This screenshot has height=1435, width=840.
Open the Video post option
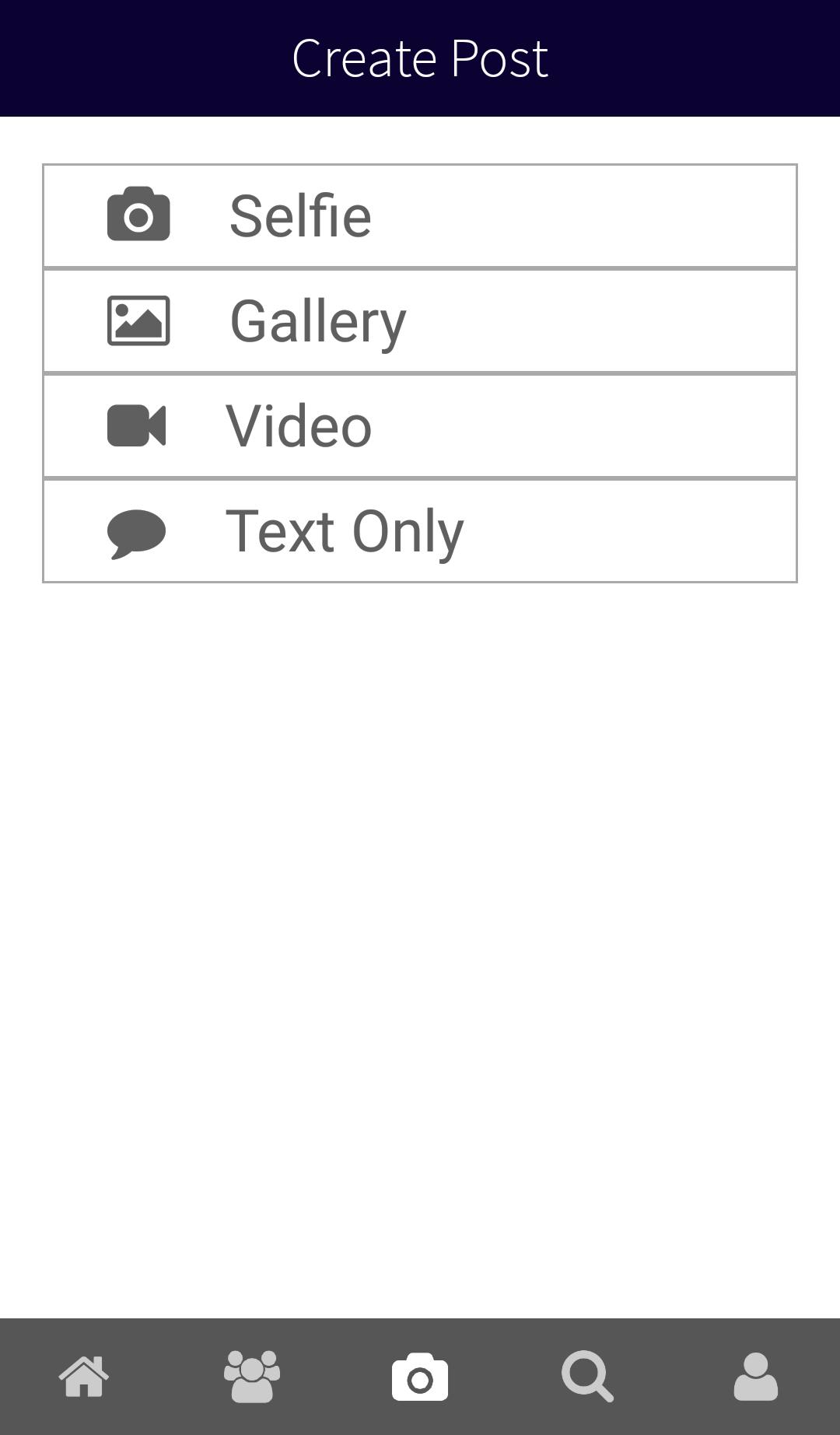tap(420, 426)
